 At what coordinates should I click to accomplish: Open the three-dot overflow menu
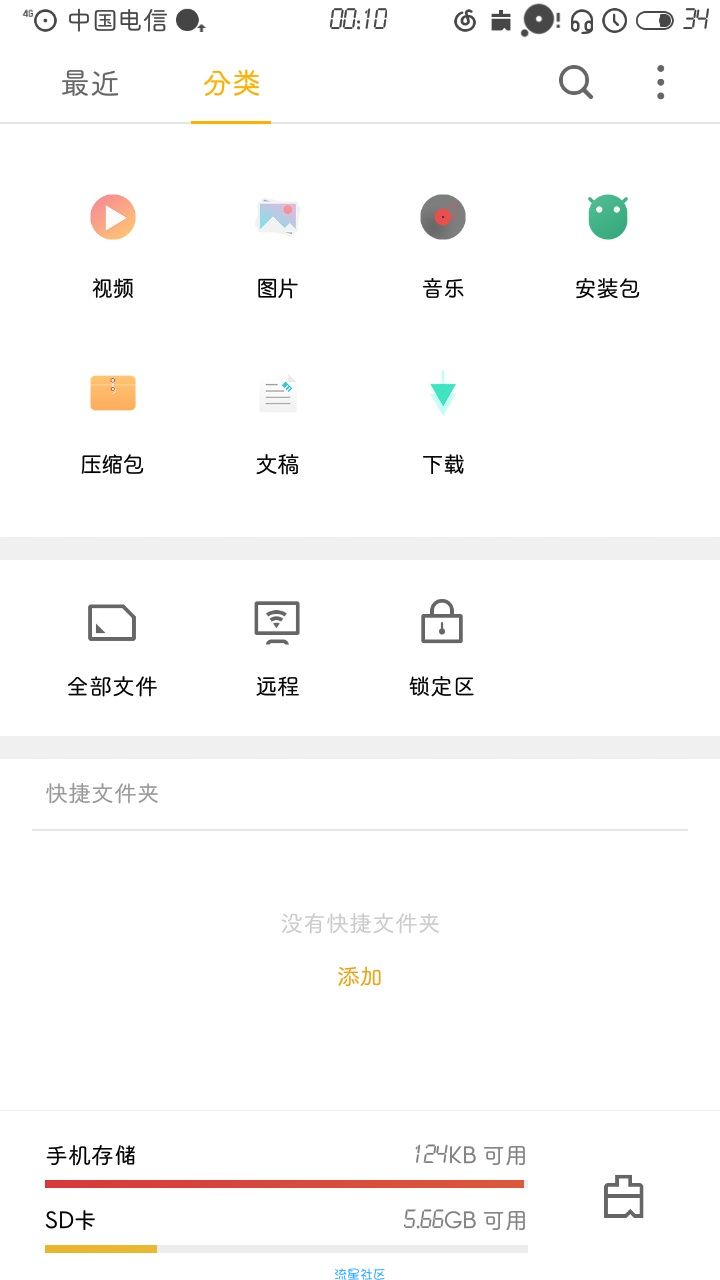(660, 83)
